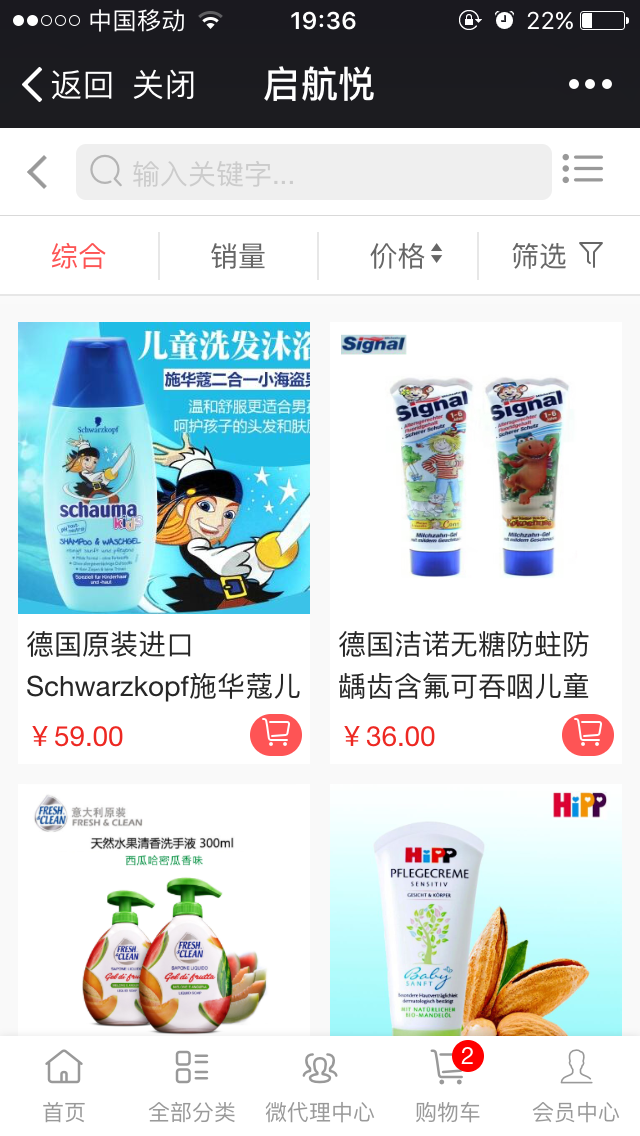
Task: Switch to 微代理中心 tab
Action: (x=320, y=1085)
